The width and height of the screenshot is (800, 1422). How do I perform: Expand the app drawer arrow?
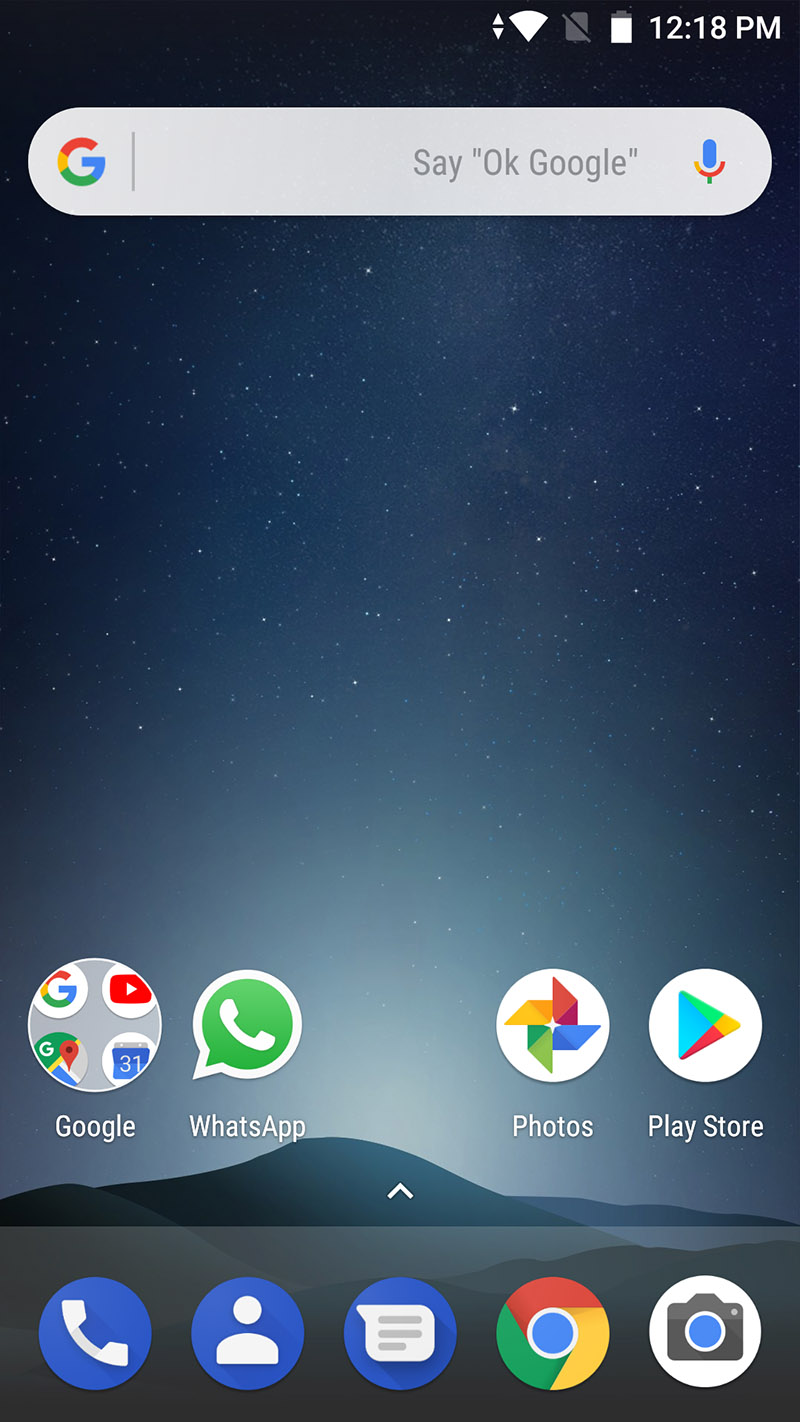[400, 1191]
